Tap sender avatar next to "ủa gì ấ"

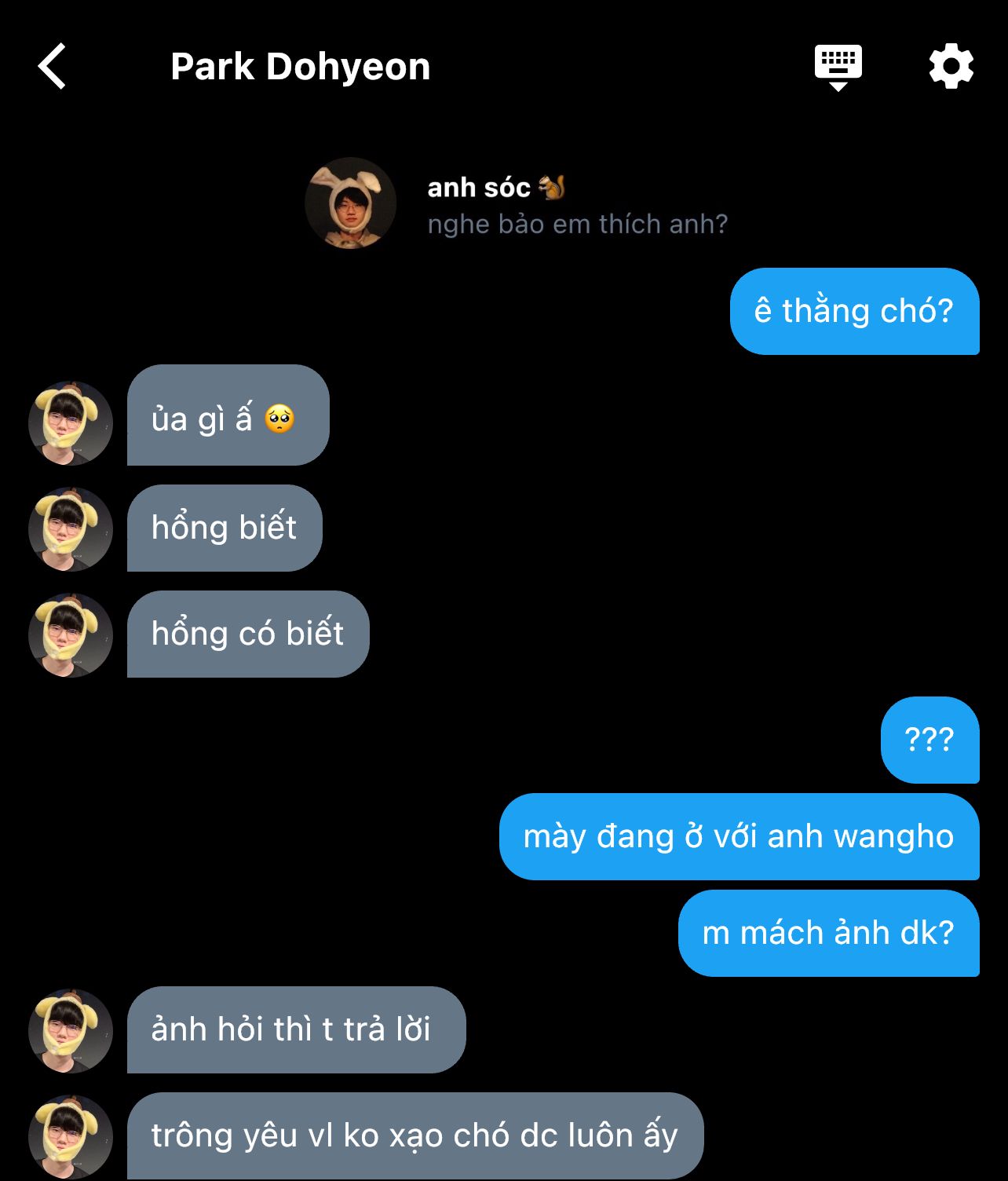click(71, 423)
